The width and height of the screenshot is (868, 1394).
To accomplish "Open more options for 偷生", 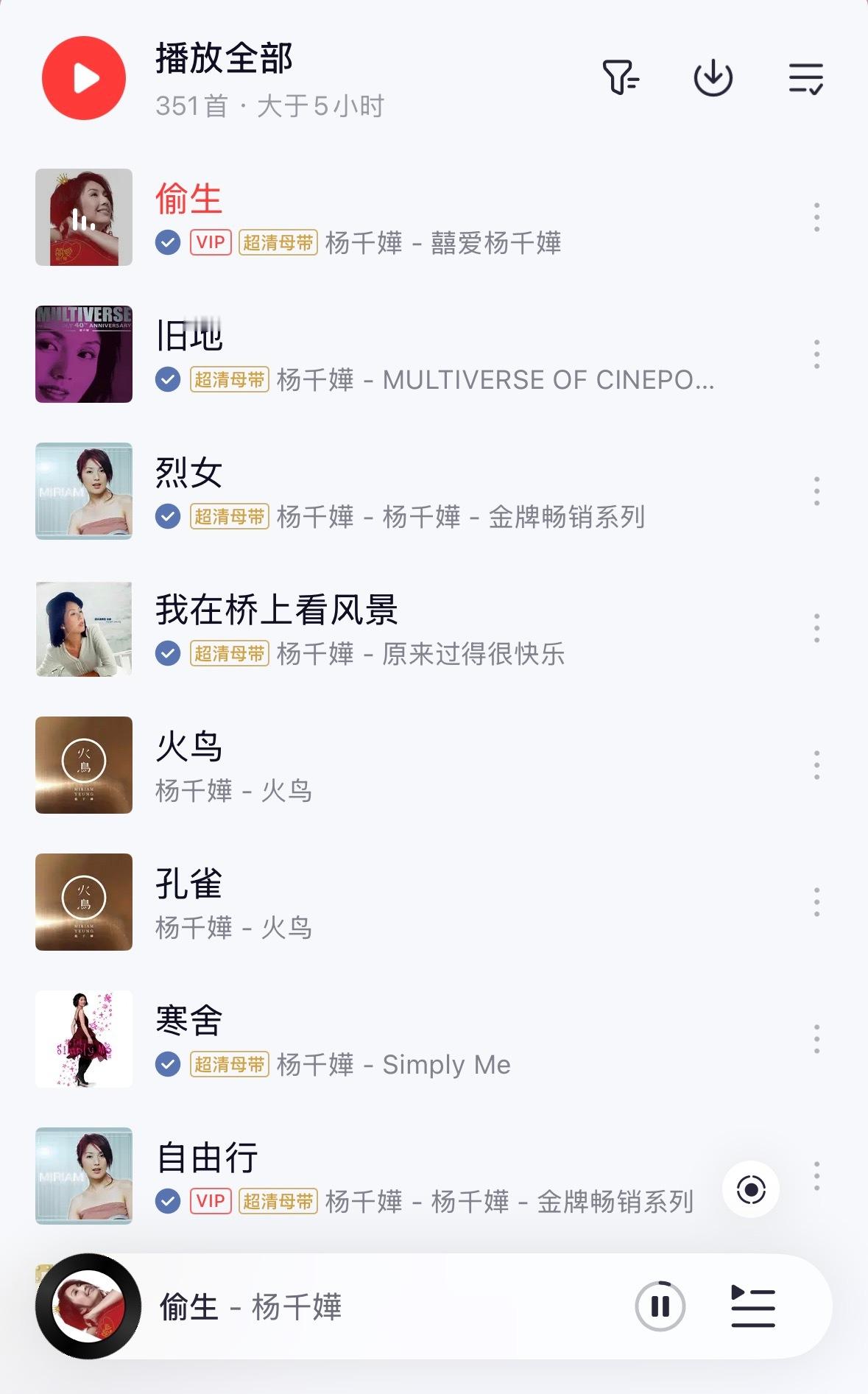I will pos(816,217).
